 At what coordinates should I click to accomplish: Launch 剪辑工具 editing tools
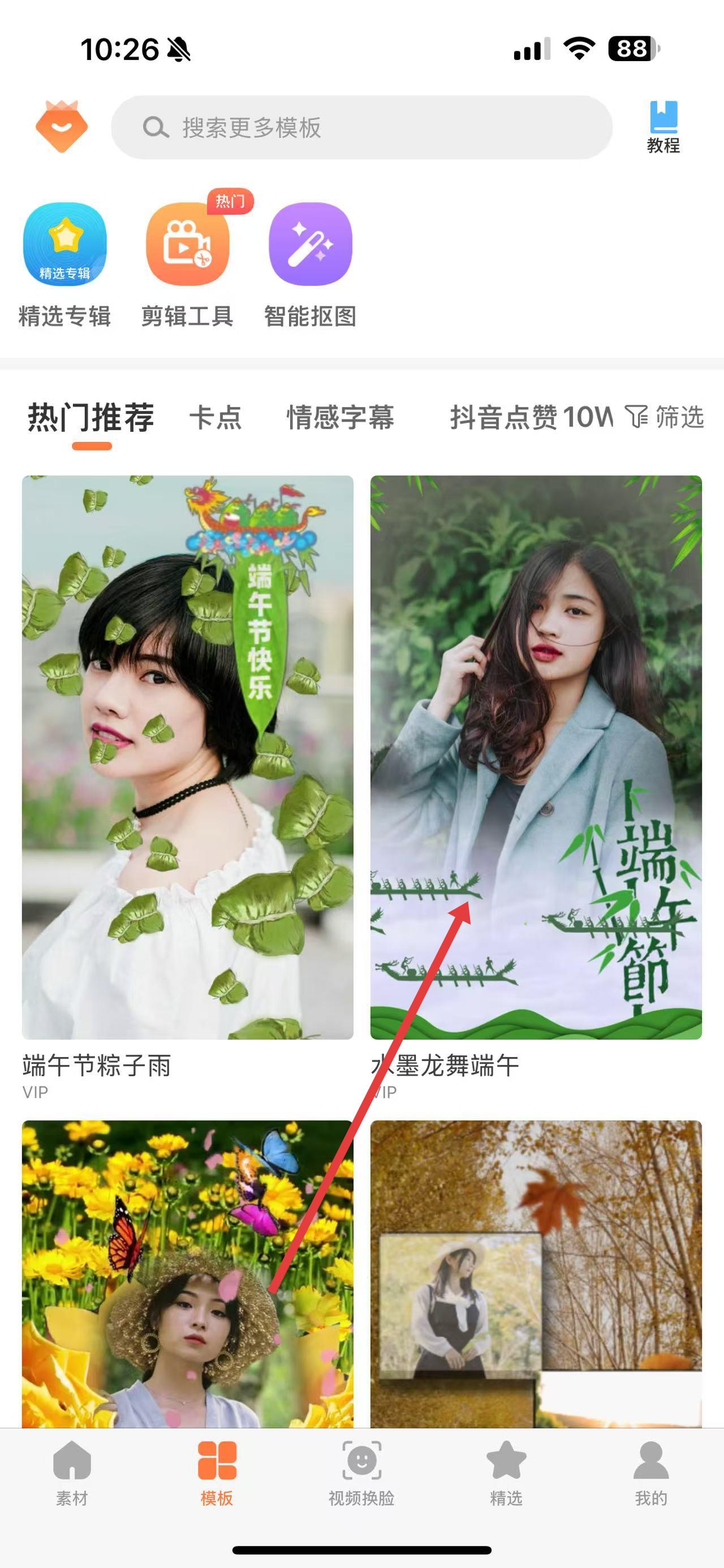[188, 264]
